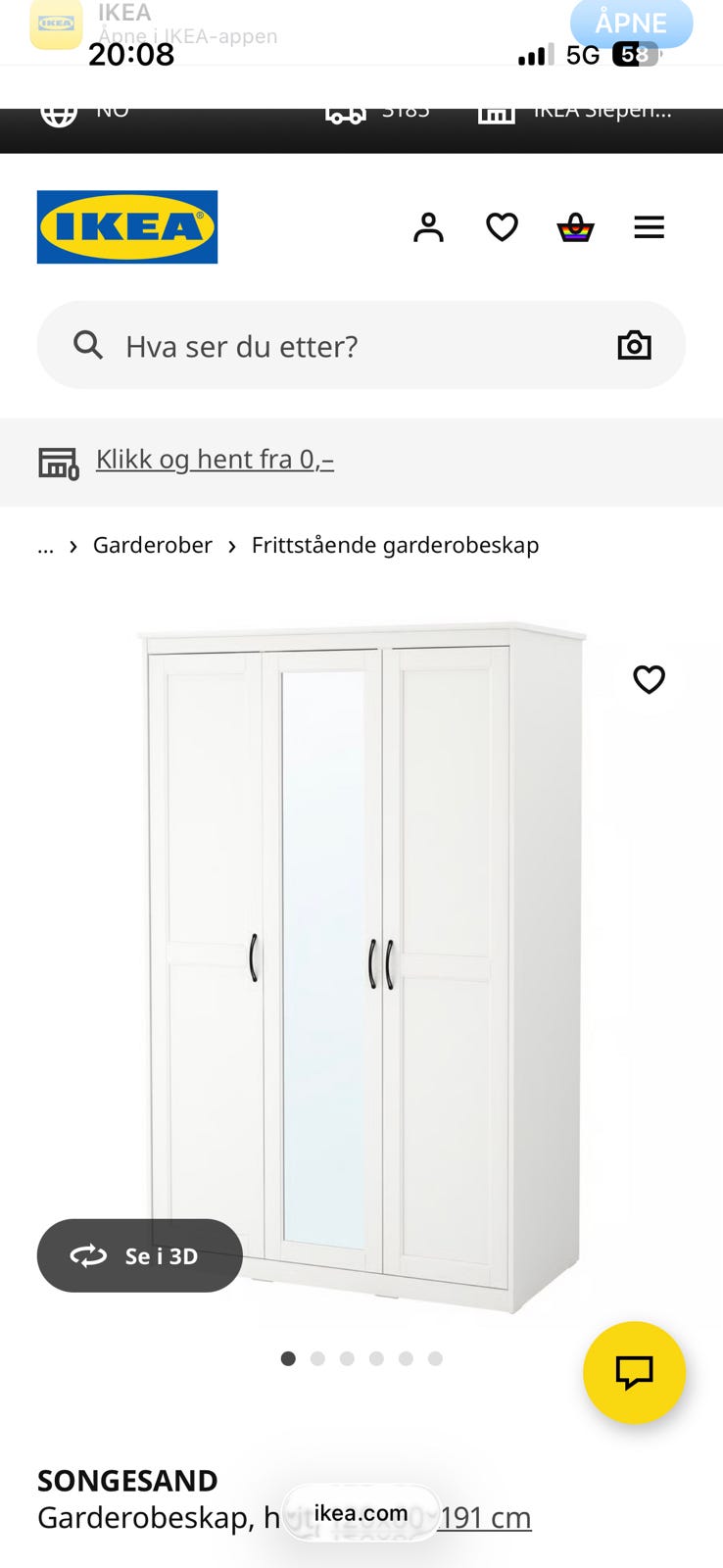The height and width of the screenshot is (1568, 723).
Task: Click the IKEA logo
Action: pyautogui.click(x=126, y=226)
